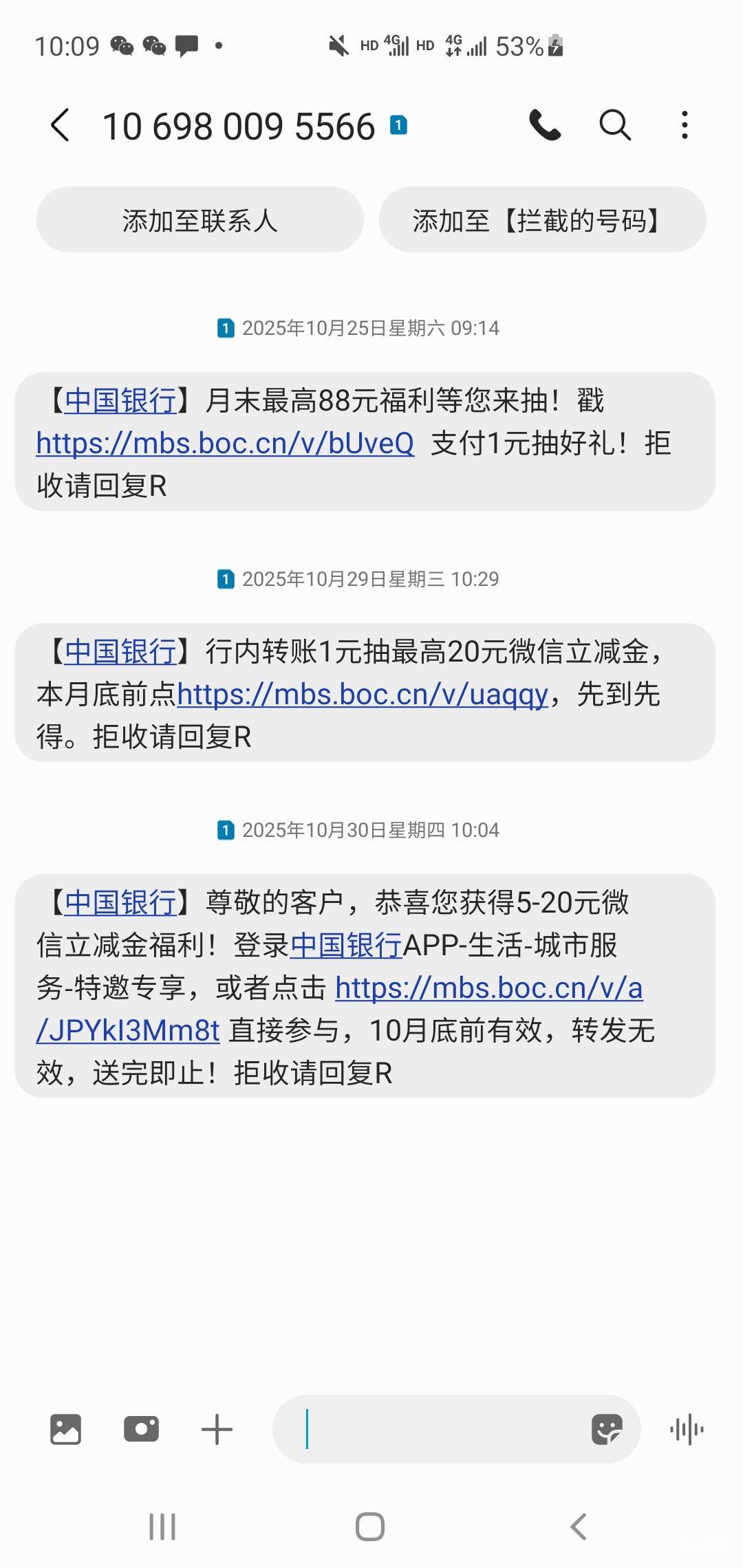The height and width of the screenshot is (1568, 743).
Task: Open the sticker picker in the text field
Action: (x=607, y=1429)
